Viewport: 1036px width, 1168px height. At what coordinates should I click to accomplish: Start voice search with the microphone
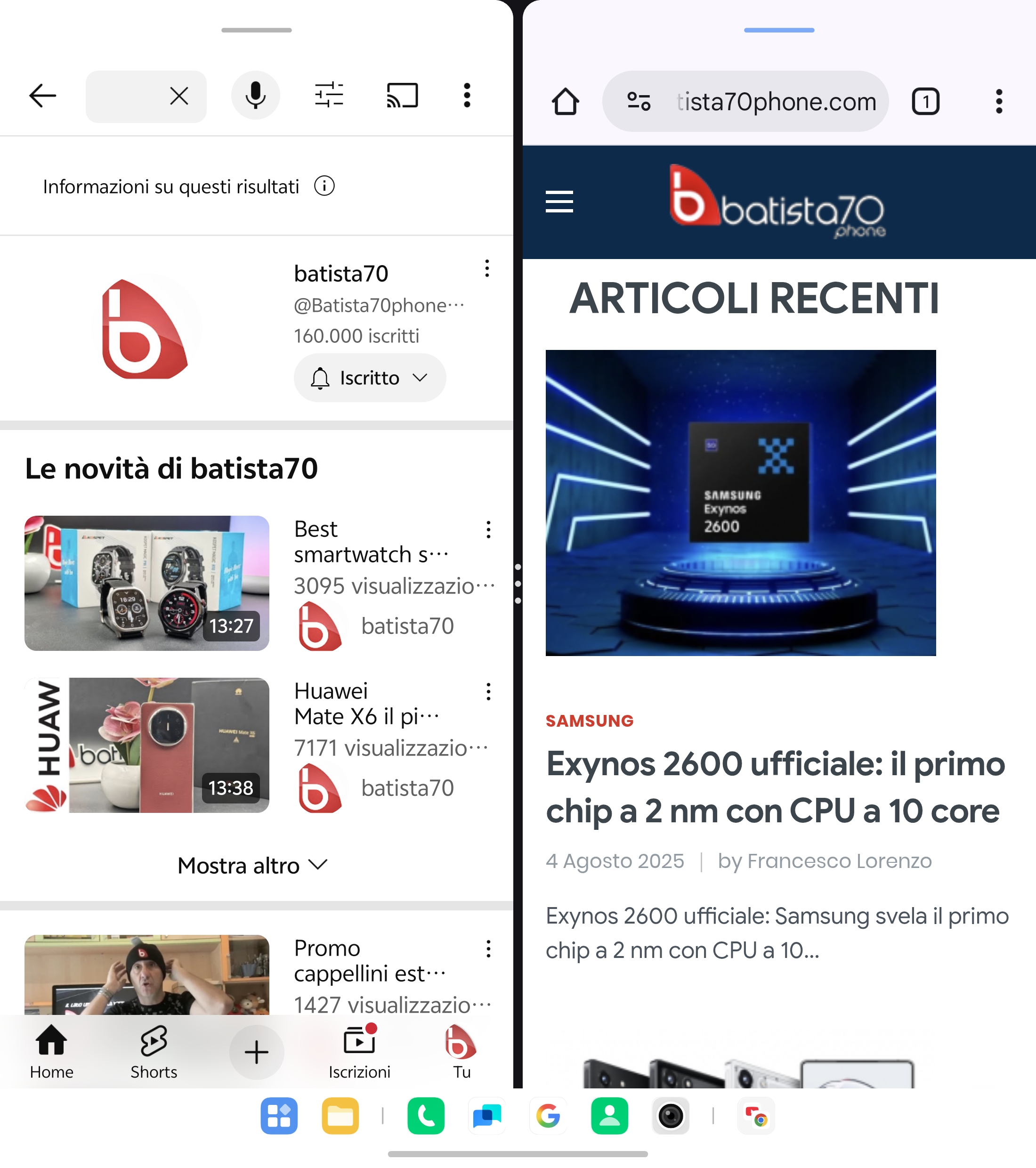255,96
